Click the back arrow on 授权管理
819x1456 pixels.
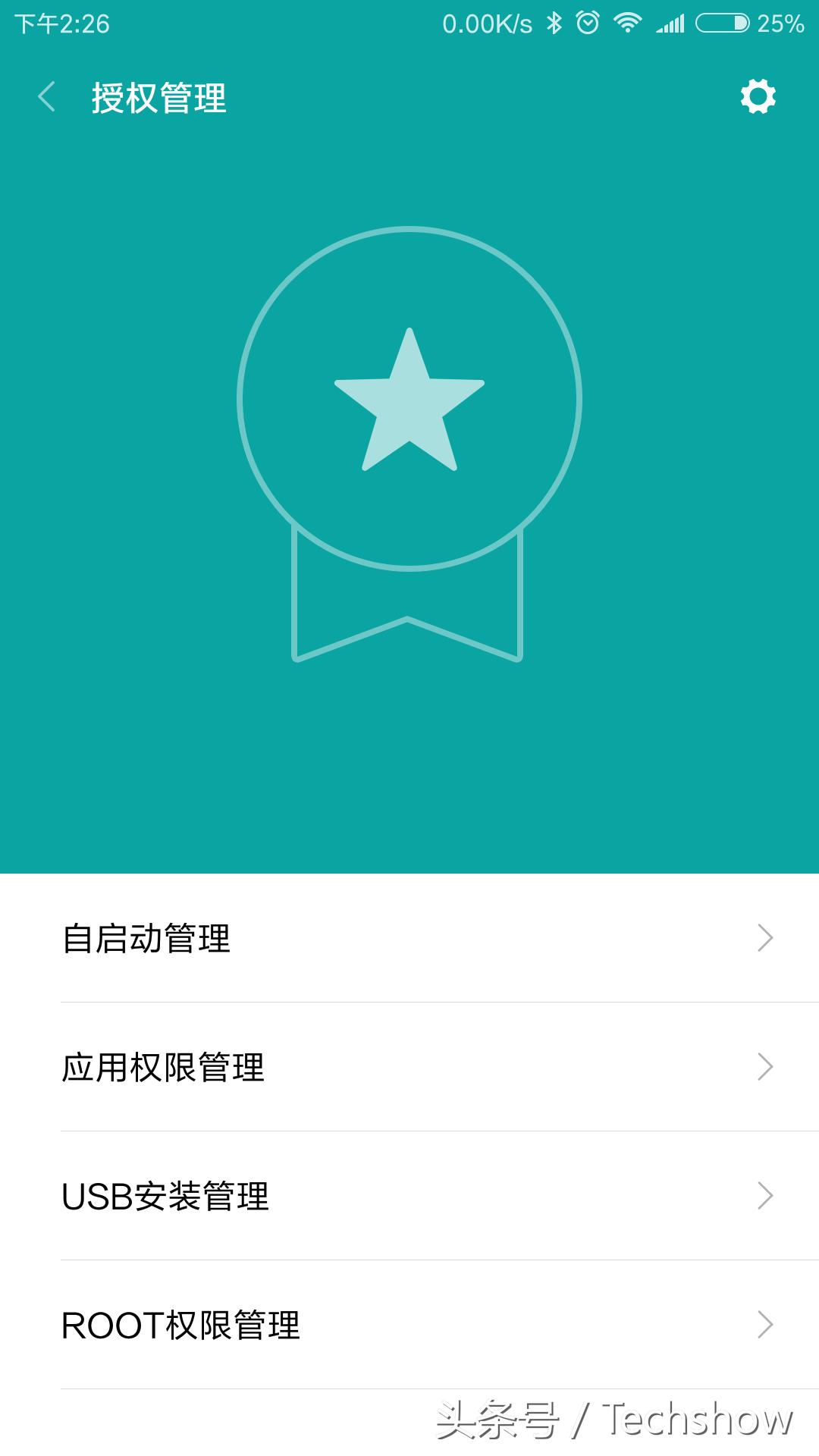(x=47, y=97)
